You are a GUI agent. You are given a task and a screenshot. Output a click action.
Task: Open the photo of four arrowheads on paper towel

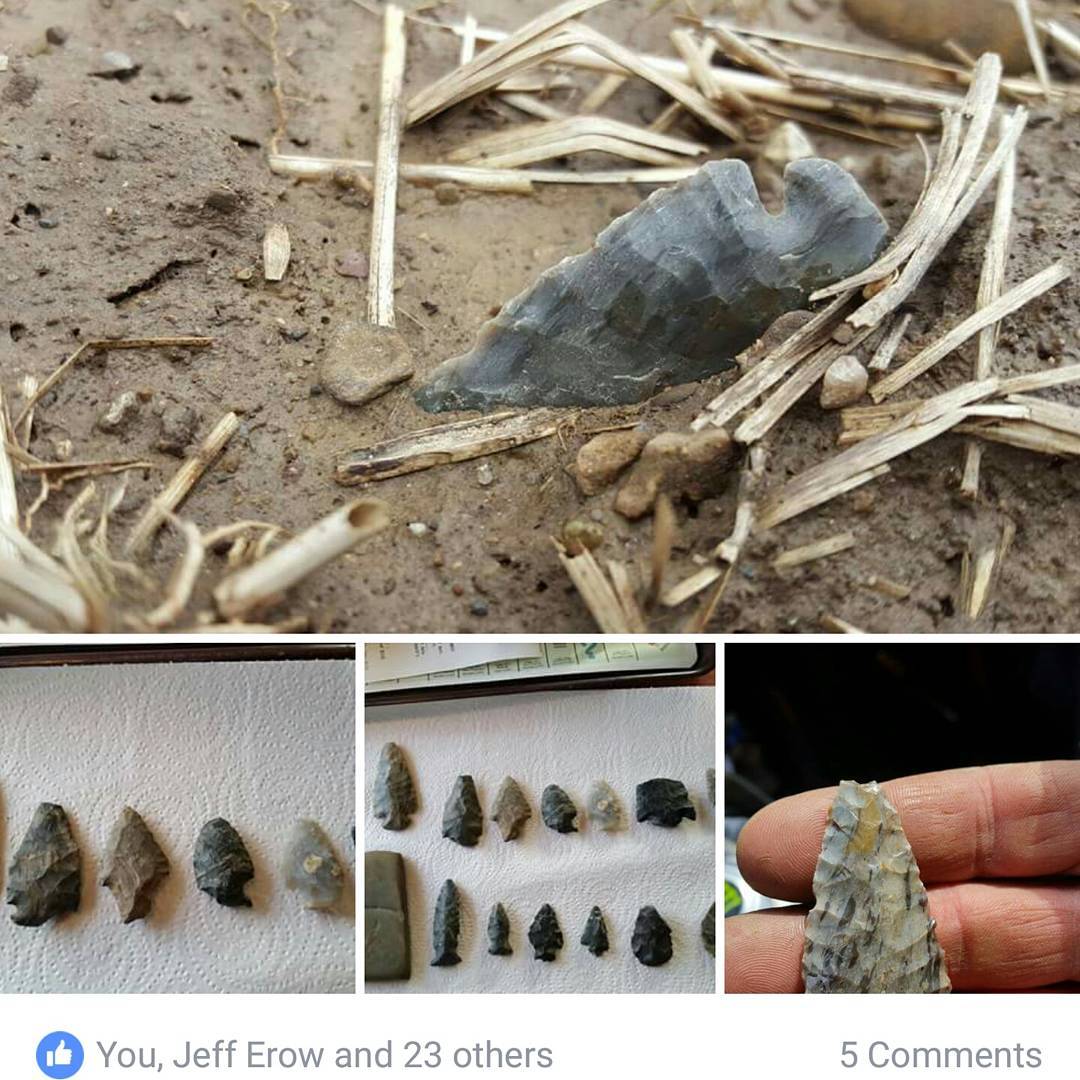pos(177,818)
